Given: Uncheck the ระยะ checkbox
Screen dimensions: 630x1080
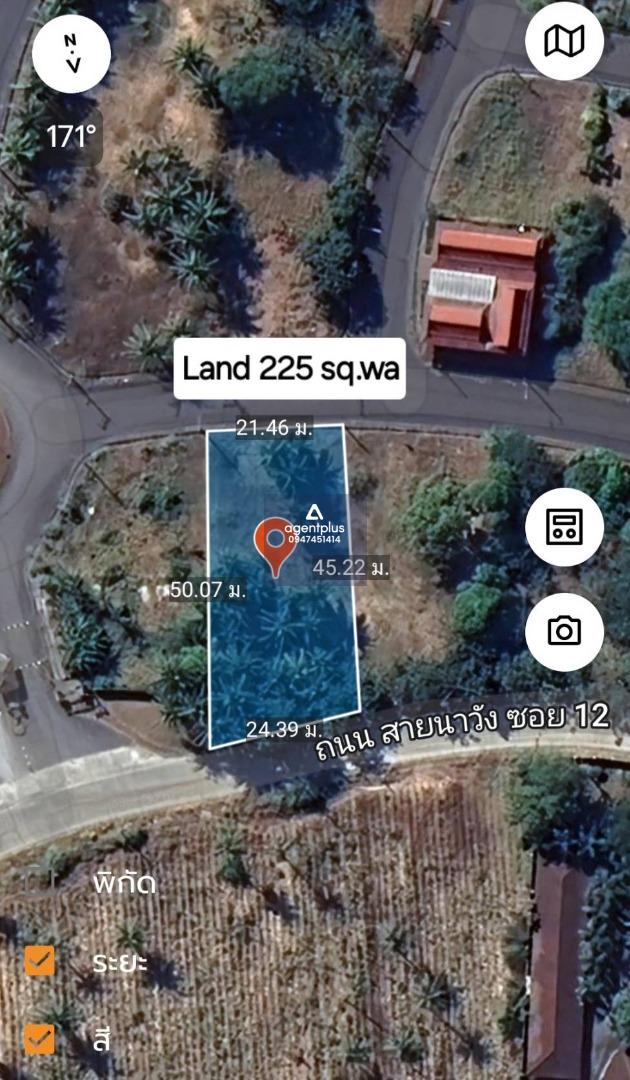Looking at the screenshot, I should (40, 961).
